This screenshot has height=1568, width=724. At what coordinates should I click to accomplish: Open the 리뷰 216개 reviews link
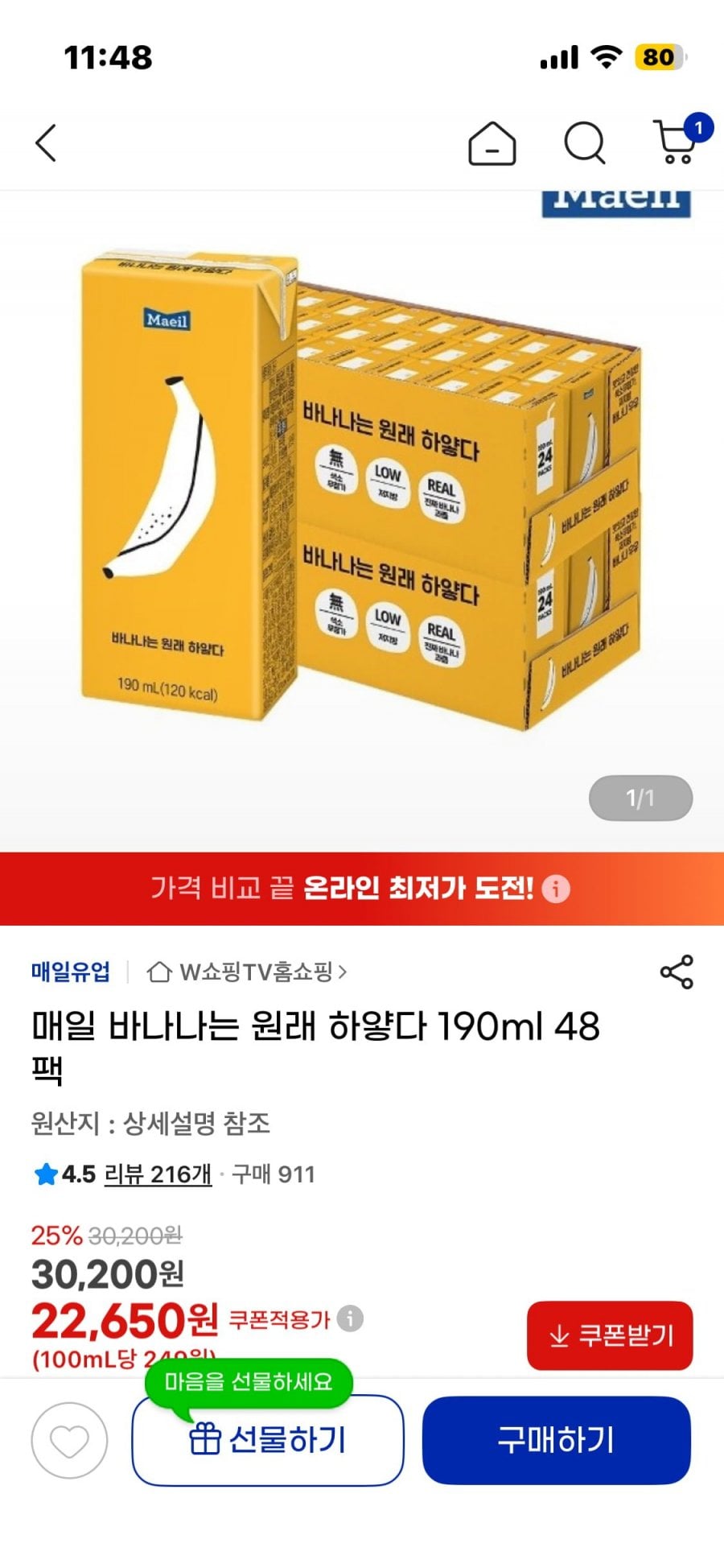[158, 1174]
